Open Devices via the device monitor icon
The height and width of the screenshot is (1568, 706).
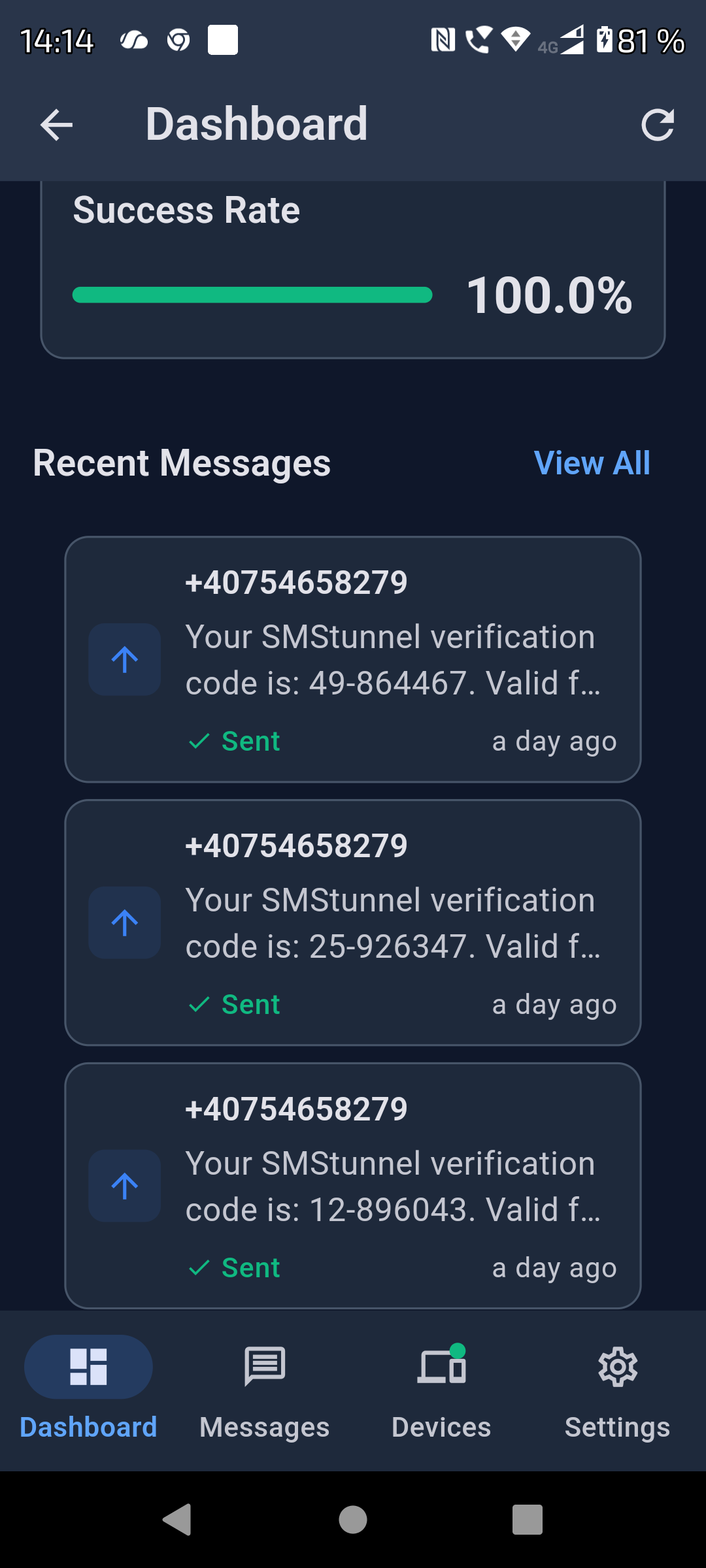[441, 1366]
